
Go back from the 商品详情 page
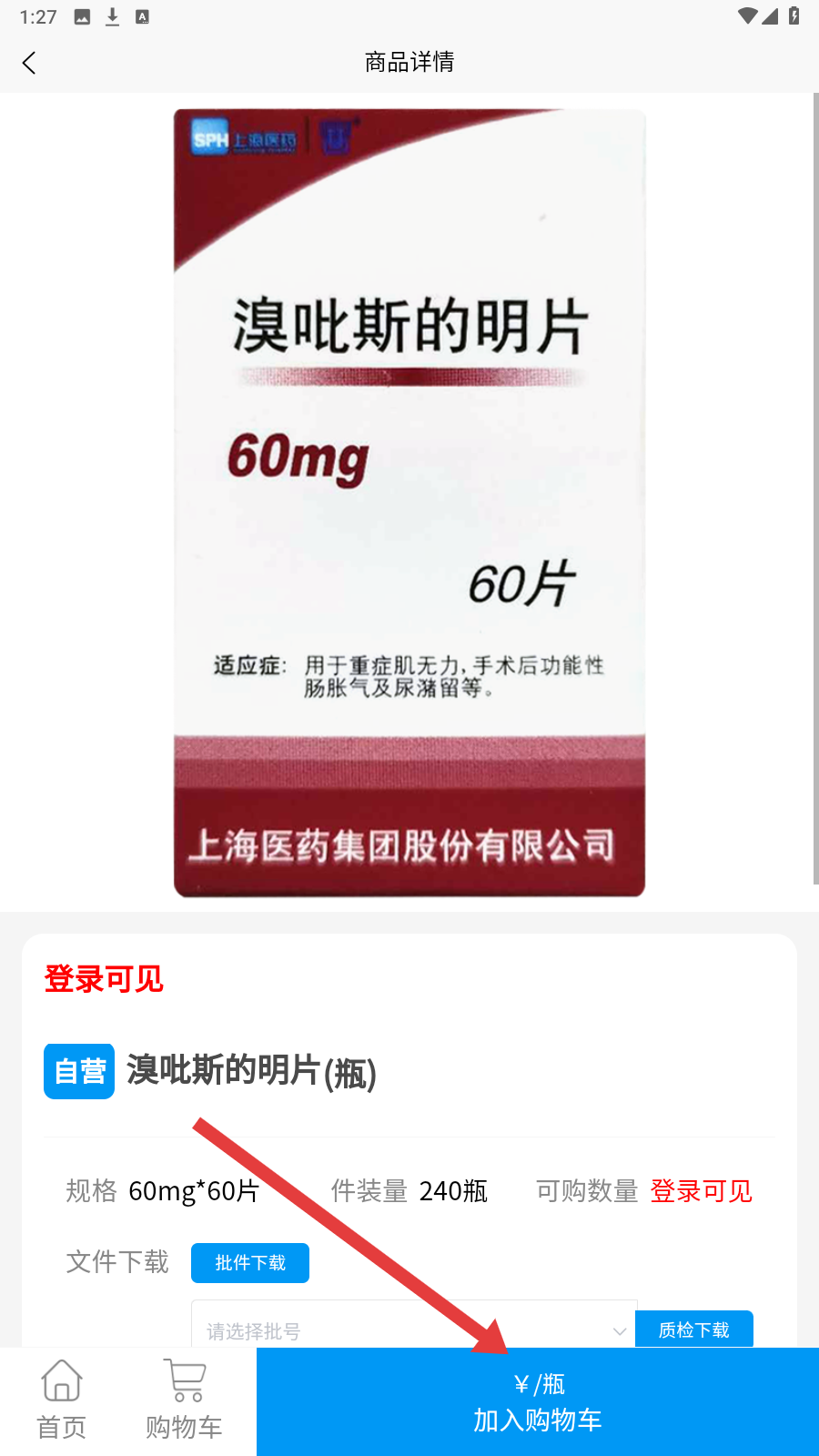pyautogui.click(x=29, y=63)
